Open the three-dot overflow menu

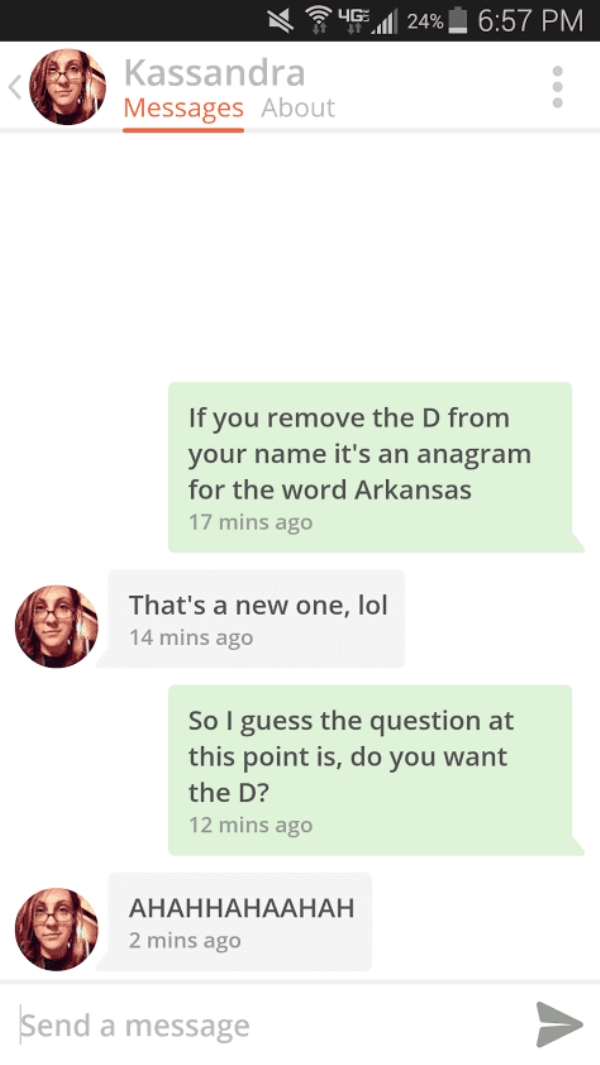tap(558, 87)
